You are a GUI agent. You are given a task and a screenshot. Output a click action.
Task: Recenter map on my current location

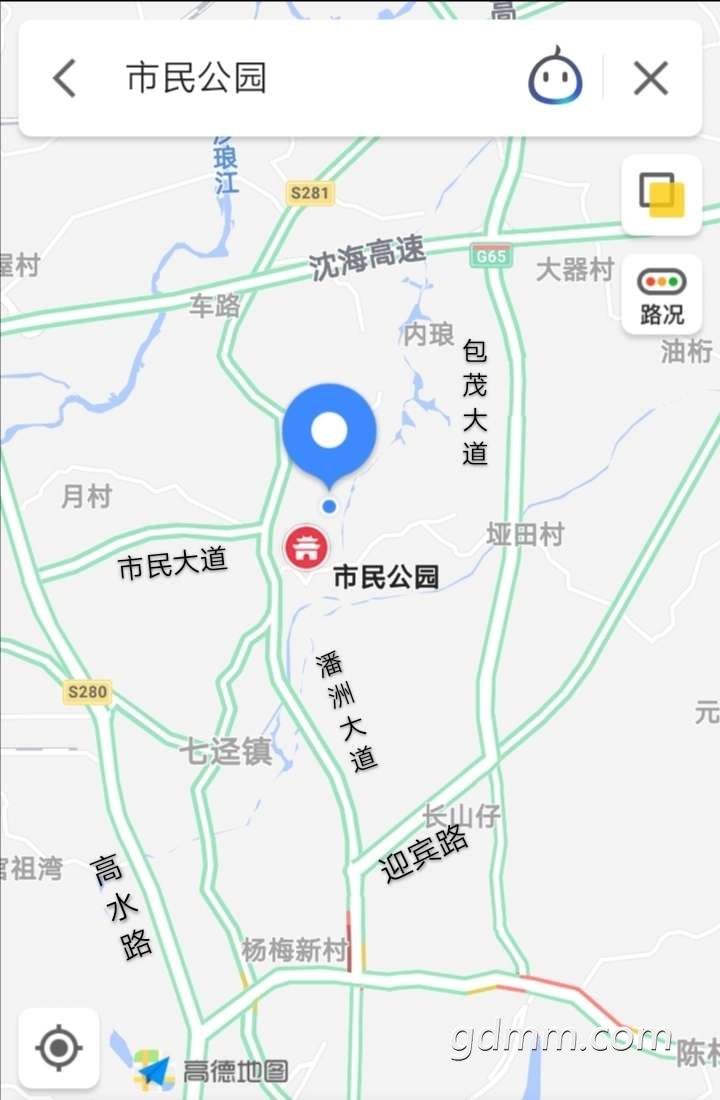coord(59,1047)
